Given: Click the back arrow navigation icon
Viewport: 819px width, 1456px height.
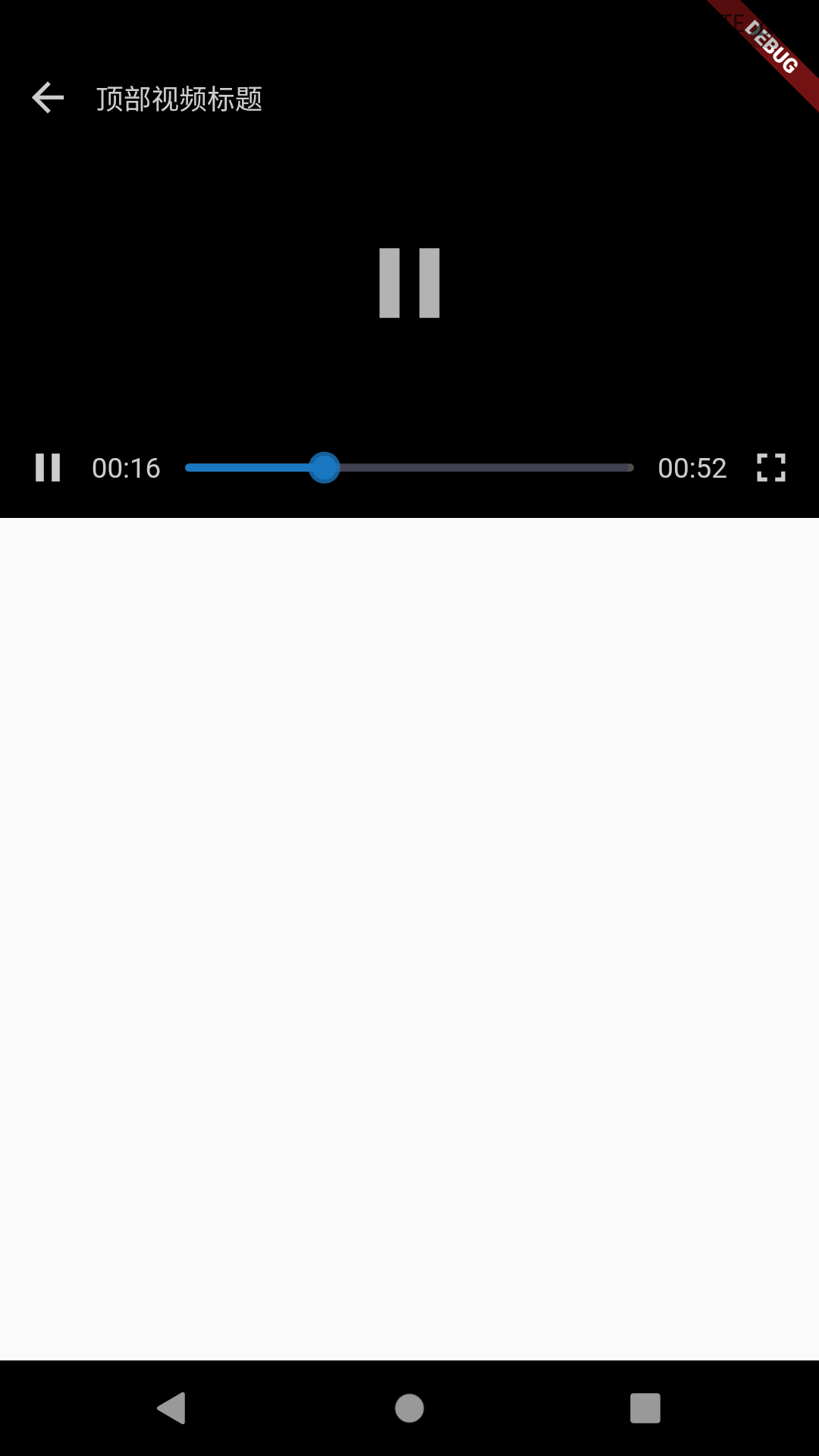Looking at the screenshot, I should click(x=48, y=98).
